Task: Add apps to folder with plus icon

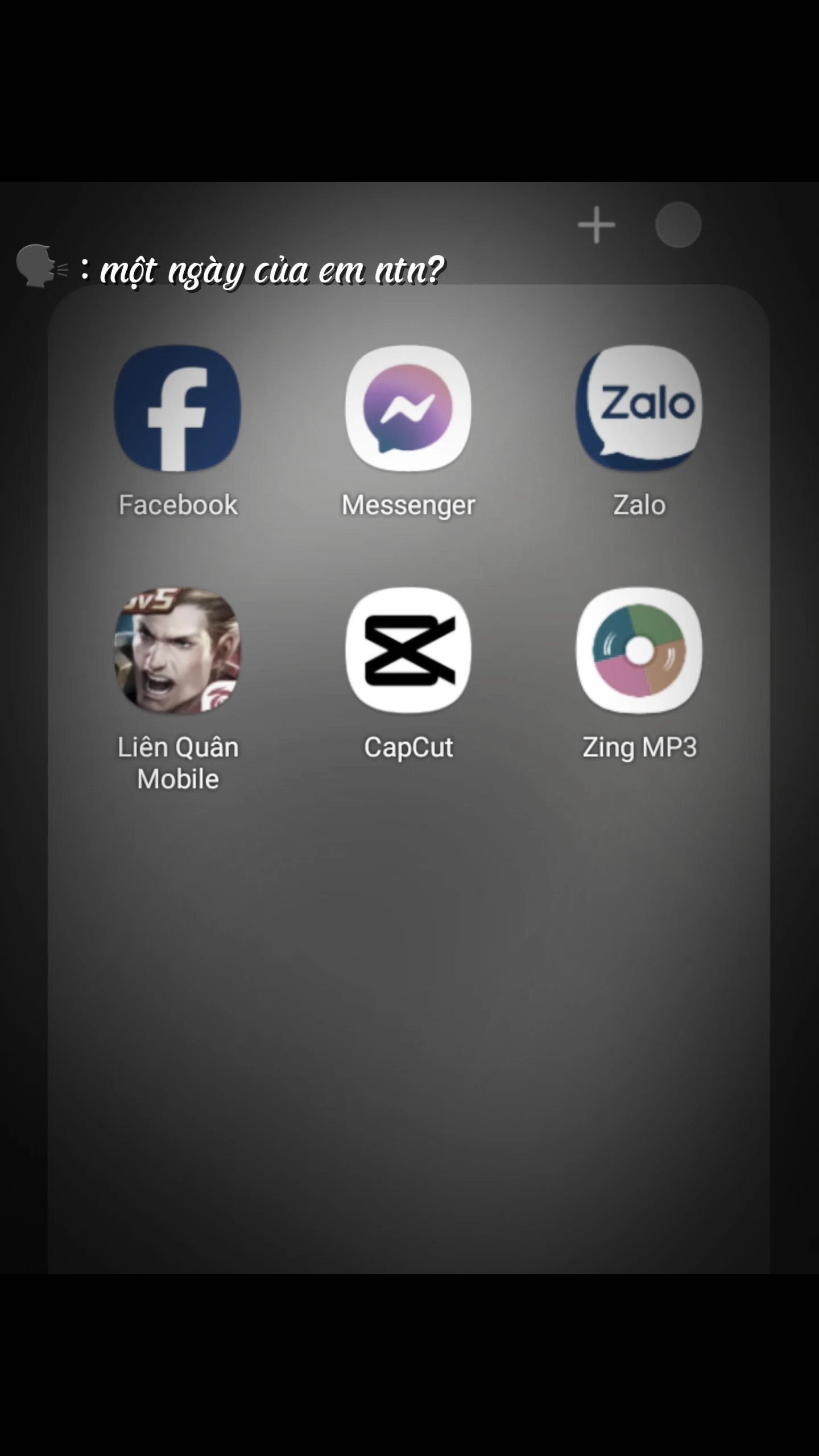Action: (597, 225)
